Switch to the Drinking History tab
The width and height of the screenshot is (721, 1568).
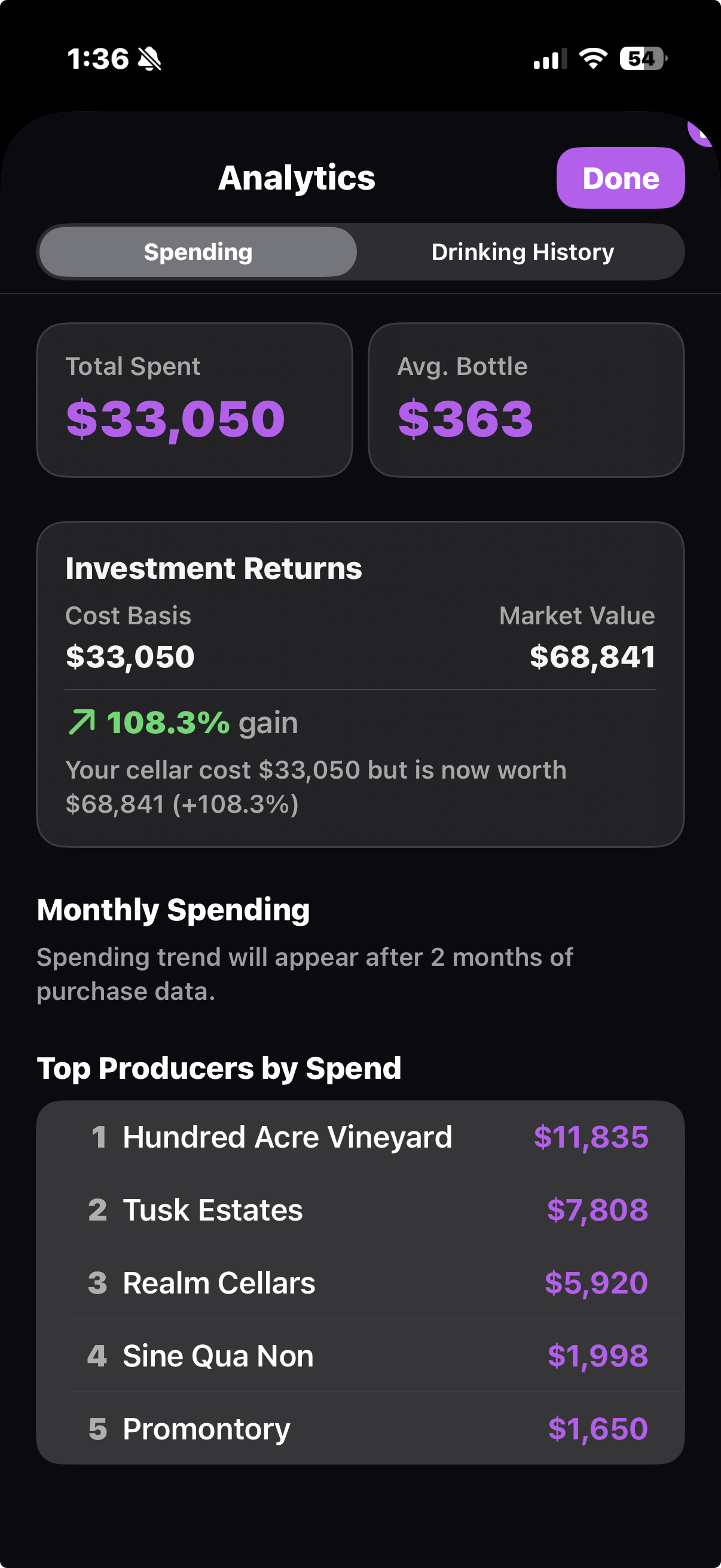click(x=522, y=251)
